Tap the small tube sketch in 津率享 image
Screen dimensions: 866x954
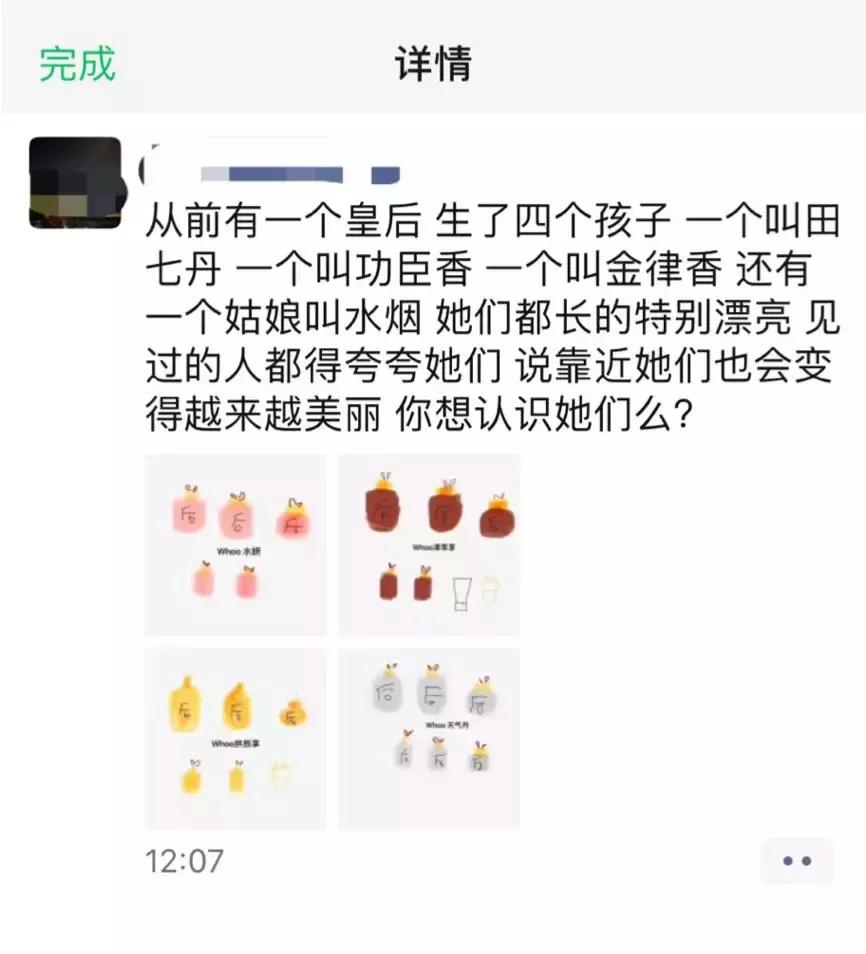[x=460, y=592]
